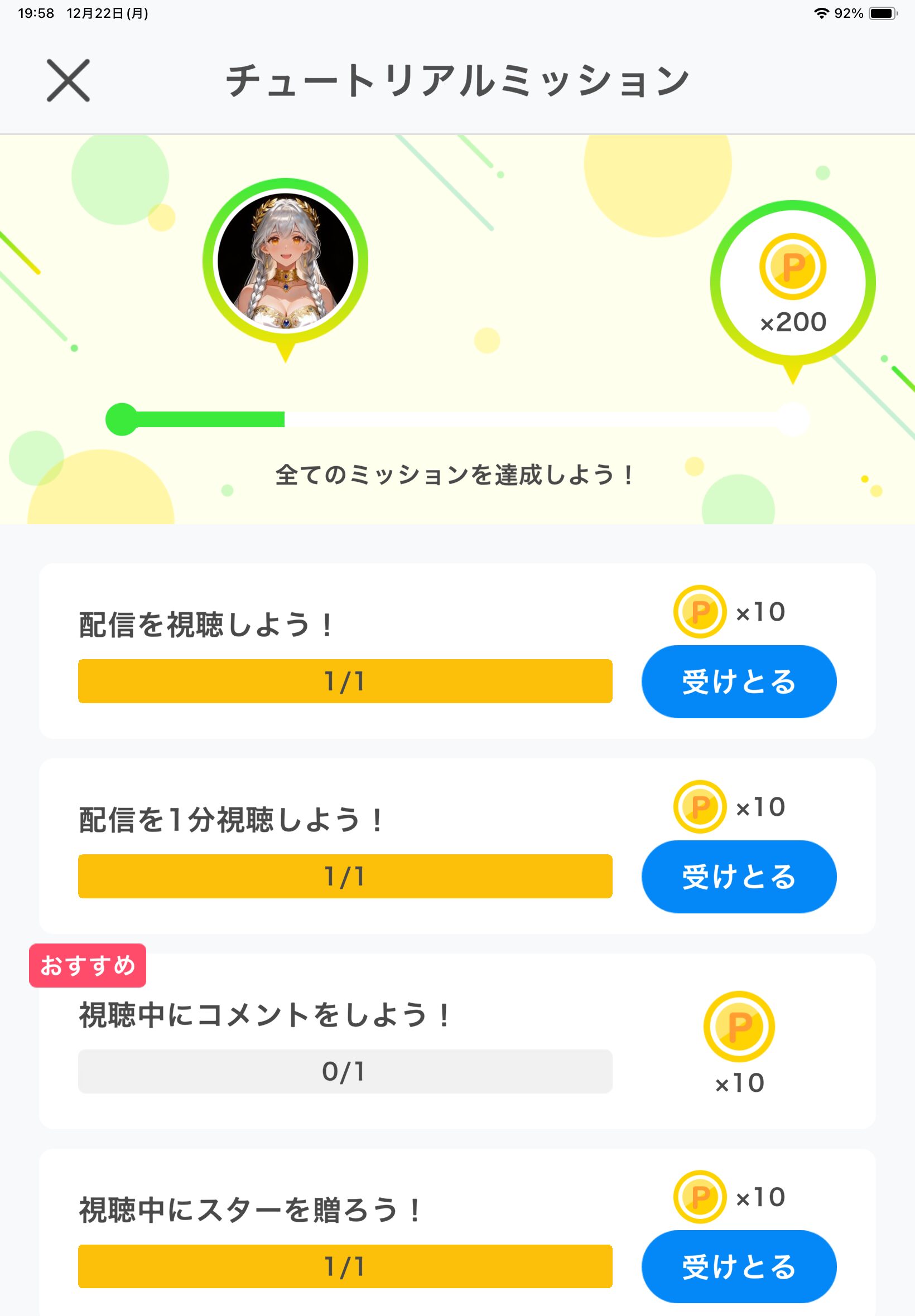Screen dimensions: 915x1316
Task: Claim reward for 視聴中にスターを贈ろう mission
Action: pyautogui.click(x=739, y=1266)
